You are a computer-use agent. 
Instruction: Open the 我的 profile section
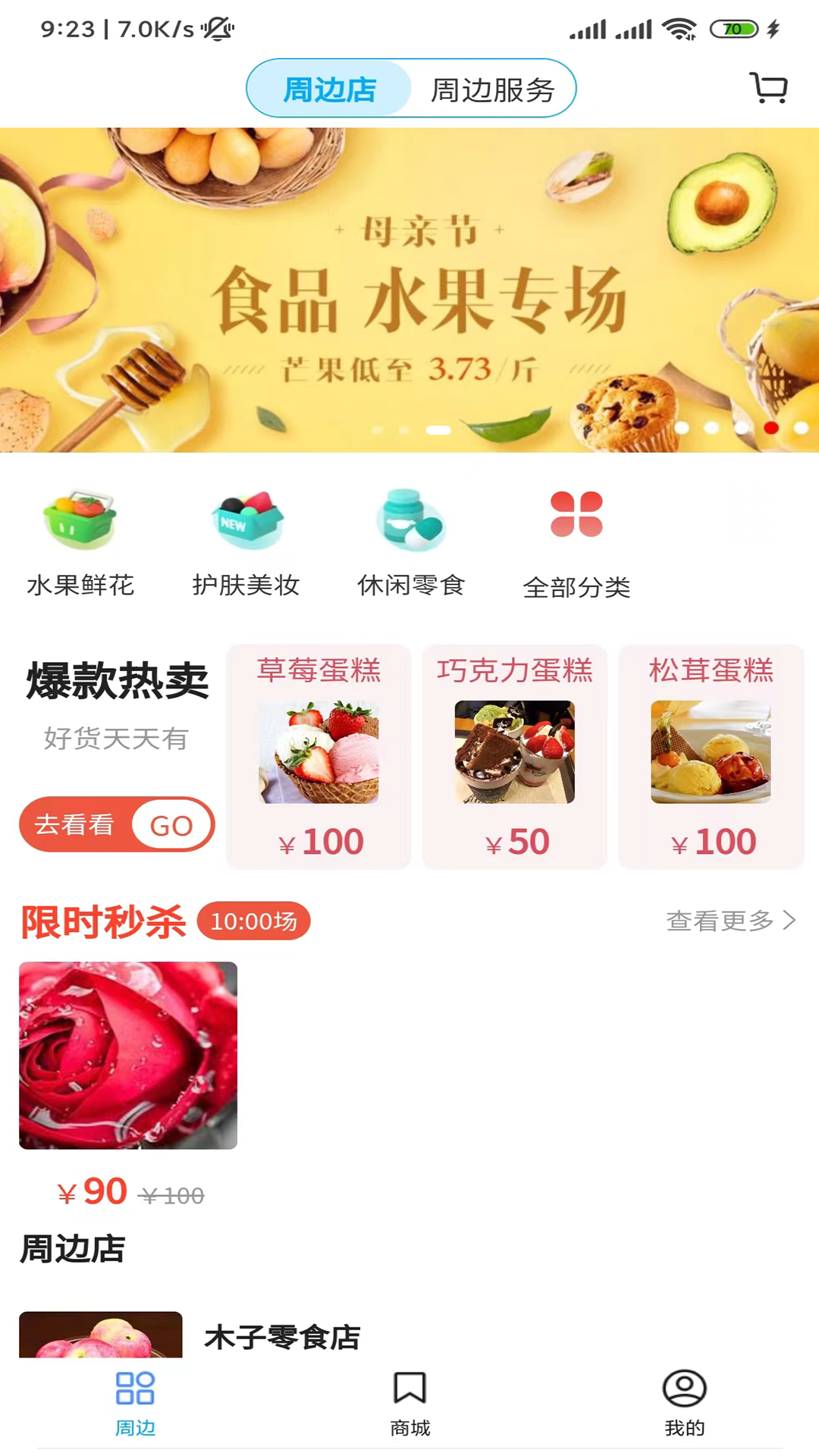tap(683, 1407)
